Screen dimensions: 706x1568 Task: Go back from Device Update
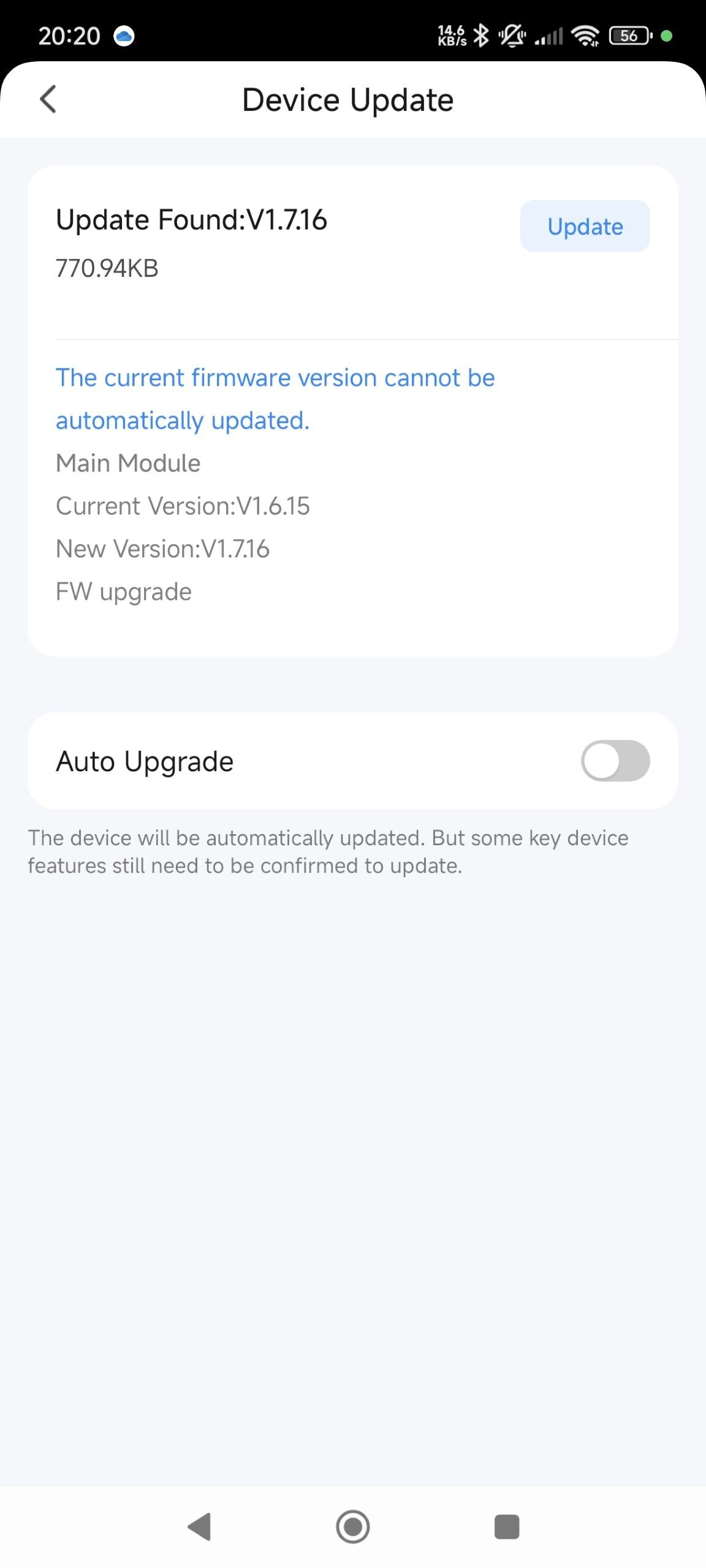tap(48, 99)
